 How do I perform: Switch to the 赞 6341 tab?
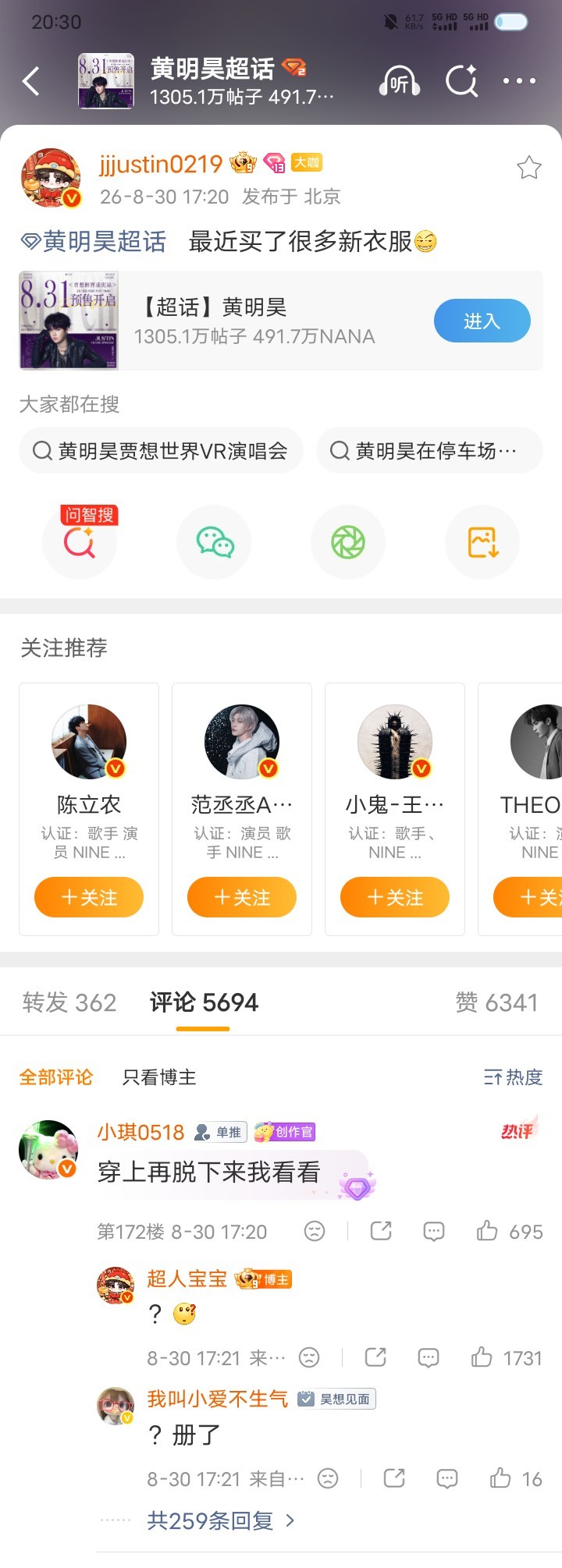(496, 1002)
